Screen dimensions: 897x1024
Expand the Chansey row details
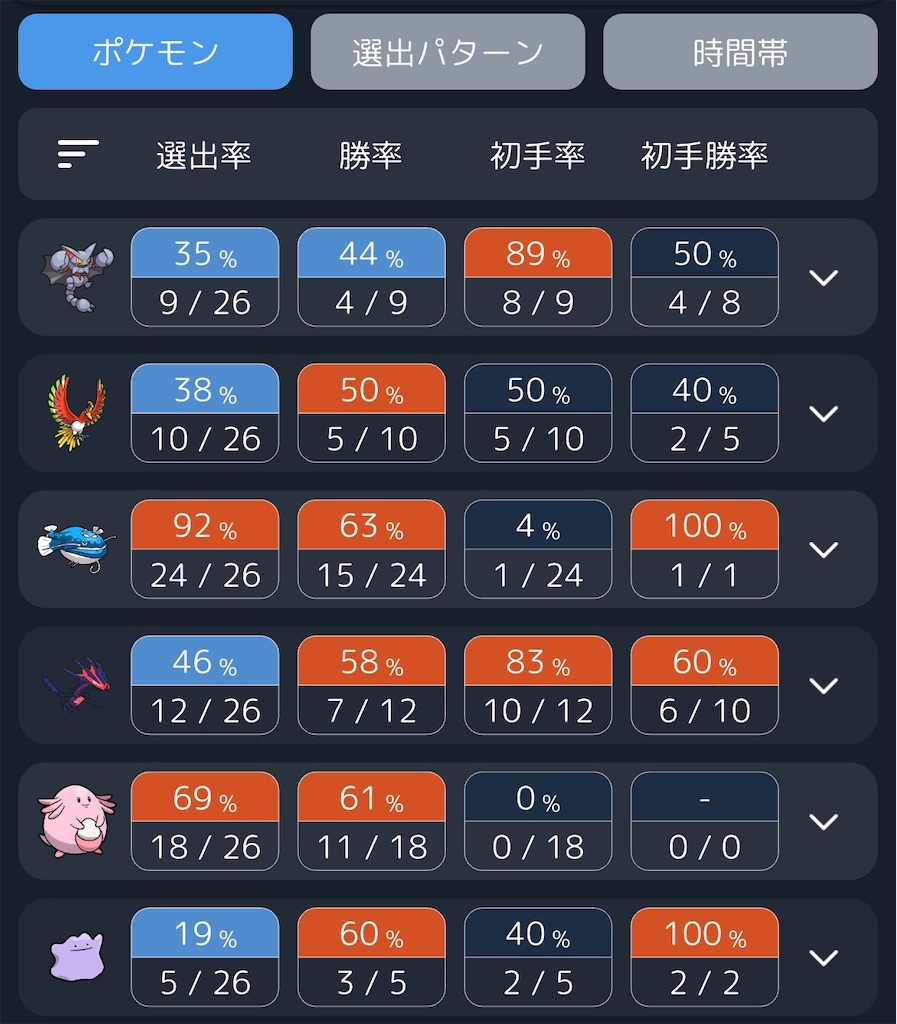pos(823,821)
